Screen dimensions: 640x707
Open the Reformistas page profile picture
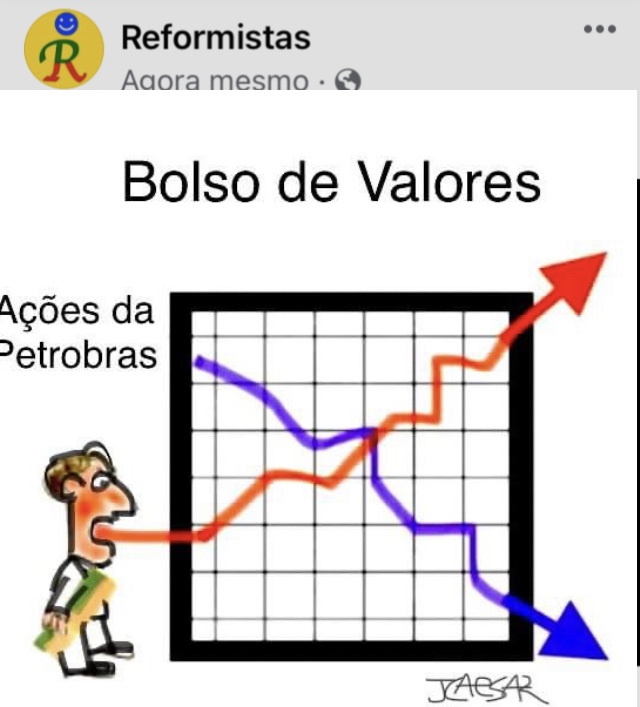coord(63,49)
